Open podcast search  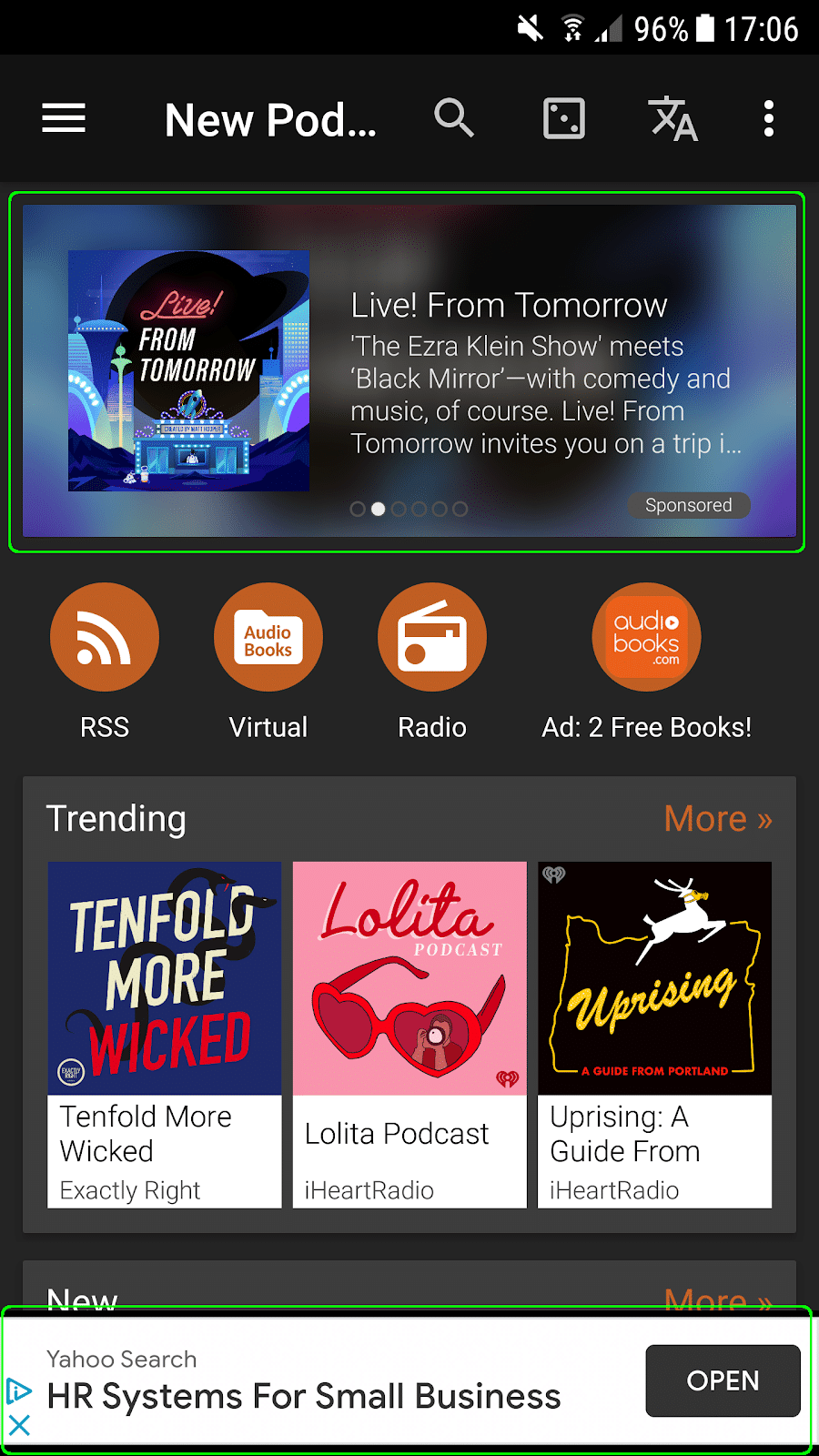[x=454, y=118]
